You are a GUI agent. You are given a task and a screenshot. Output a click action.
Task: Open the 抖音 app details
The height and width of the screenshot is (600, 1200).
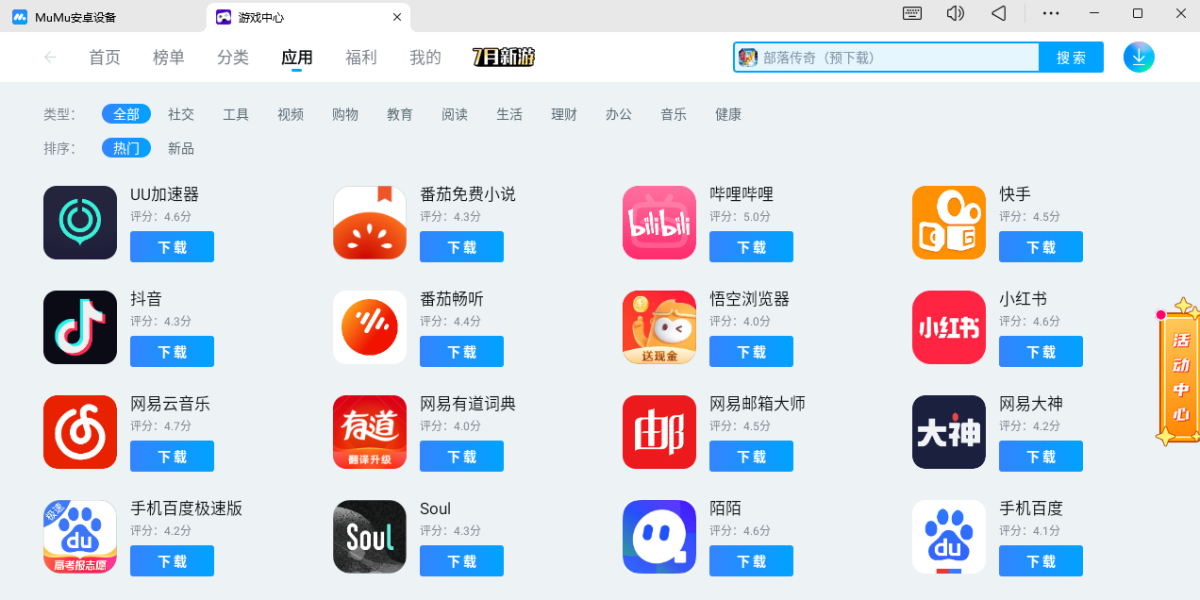click(80, 327)
